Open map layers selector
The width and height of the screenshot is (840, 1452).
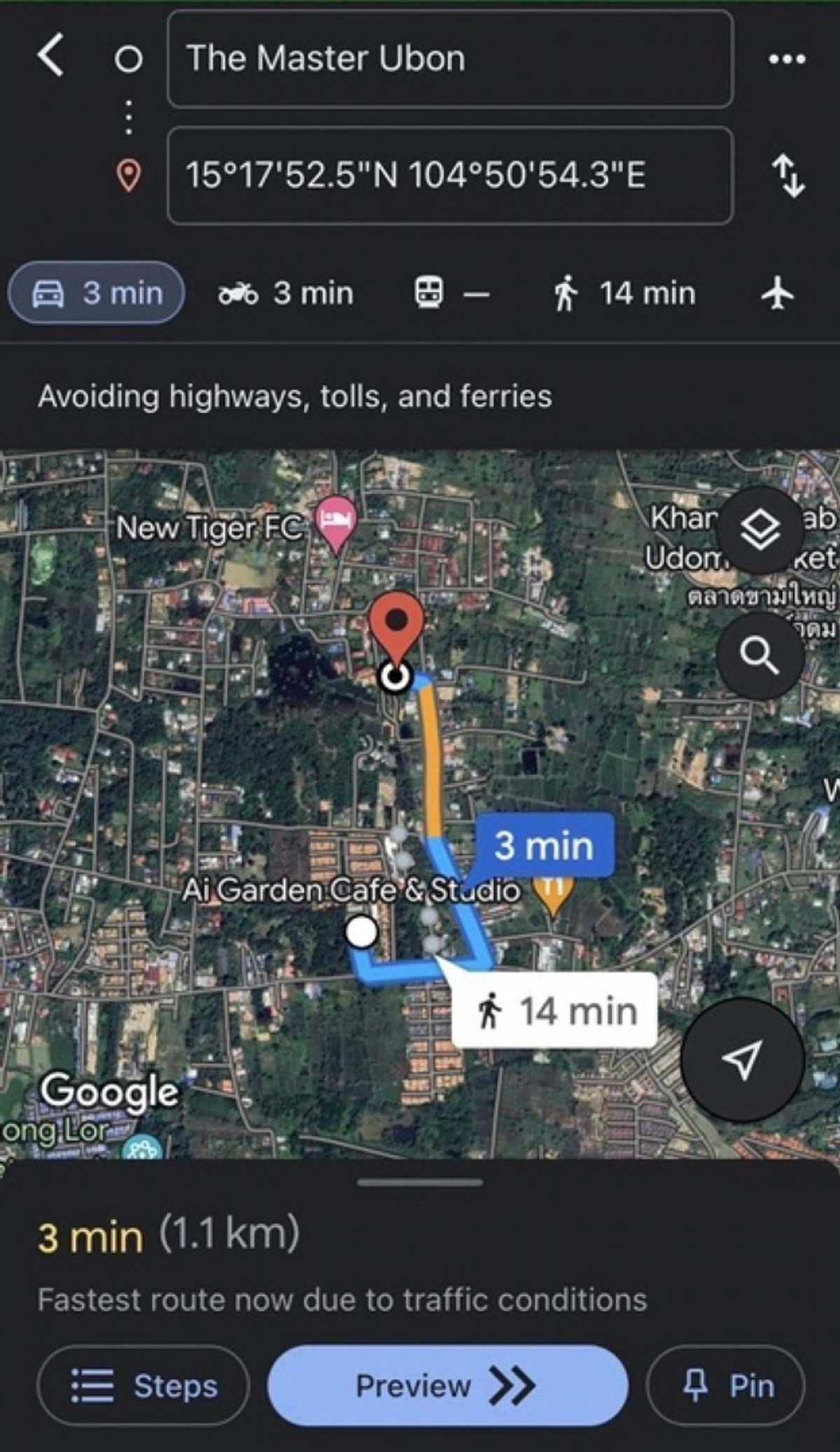coord(759,529)
